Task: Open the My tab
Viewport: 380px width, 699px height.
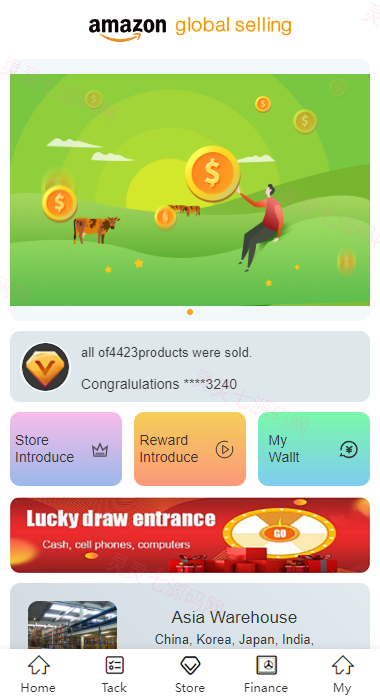Action: (x=342, y=674)
